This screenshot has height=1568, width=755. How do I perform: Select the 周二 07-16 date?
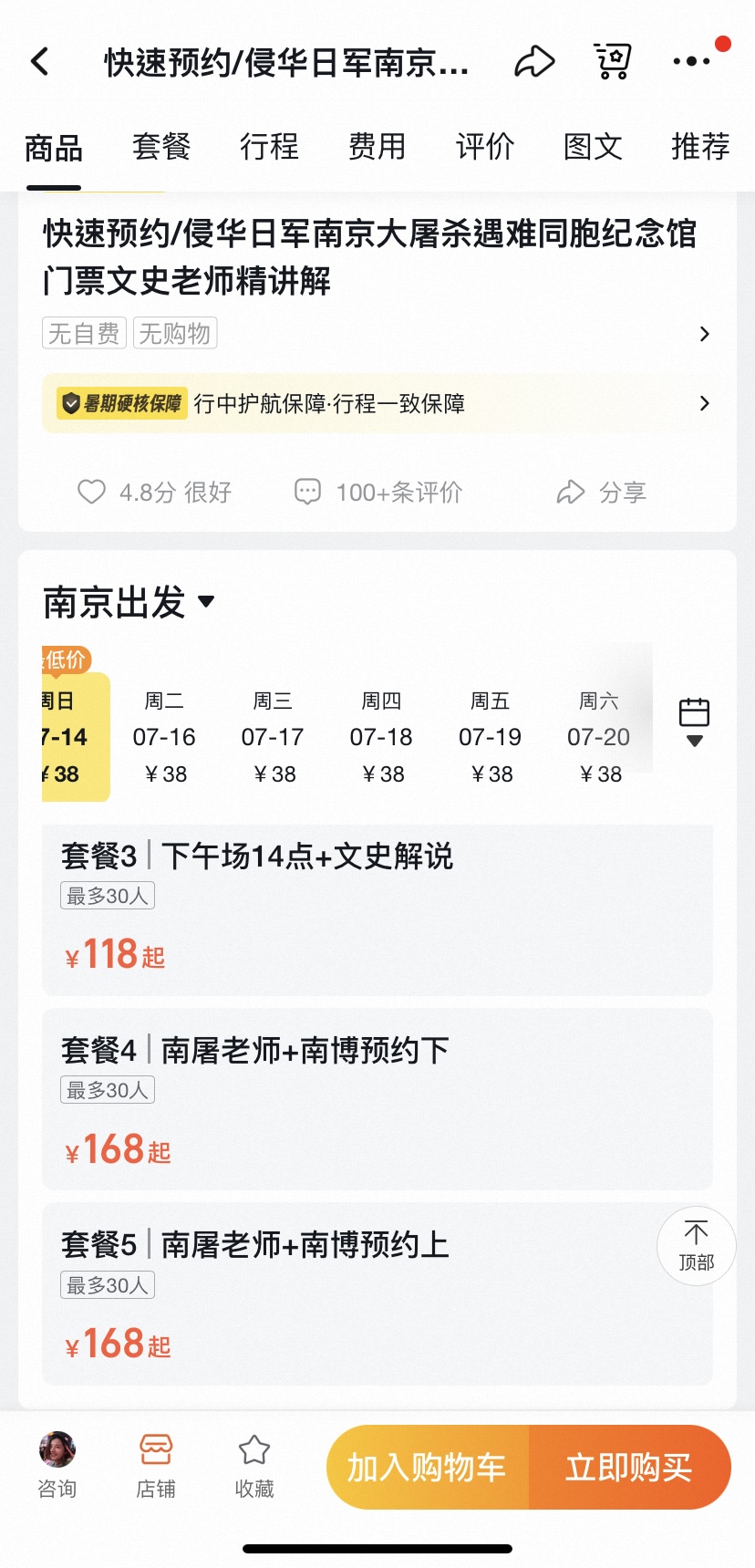[x=165, y=737]
